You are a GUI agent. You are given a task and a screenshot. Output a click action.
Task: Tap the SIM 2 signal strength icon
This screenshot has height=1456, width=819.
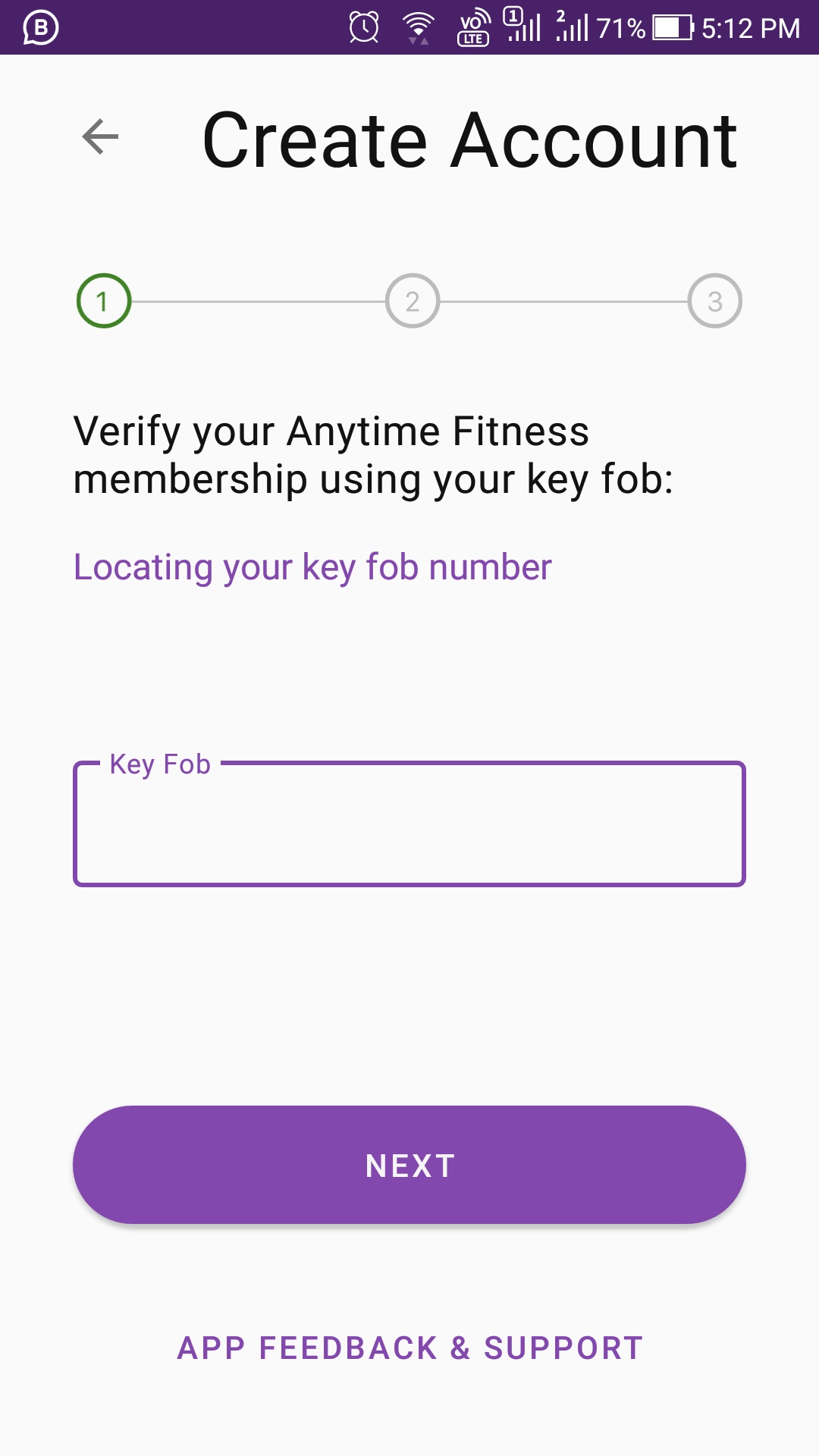pos(573,27)
